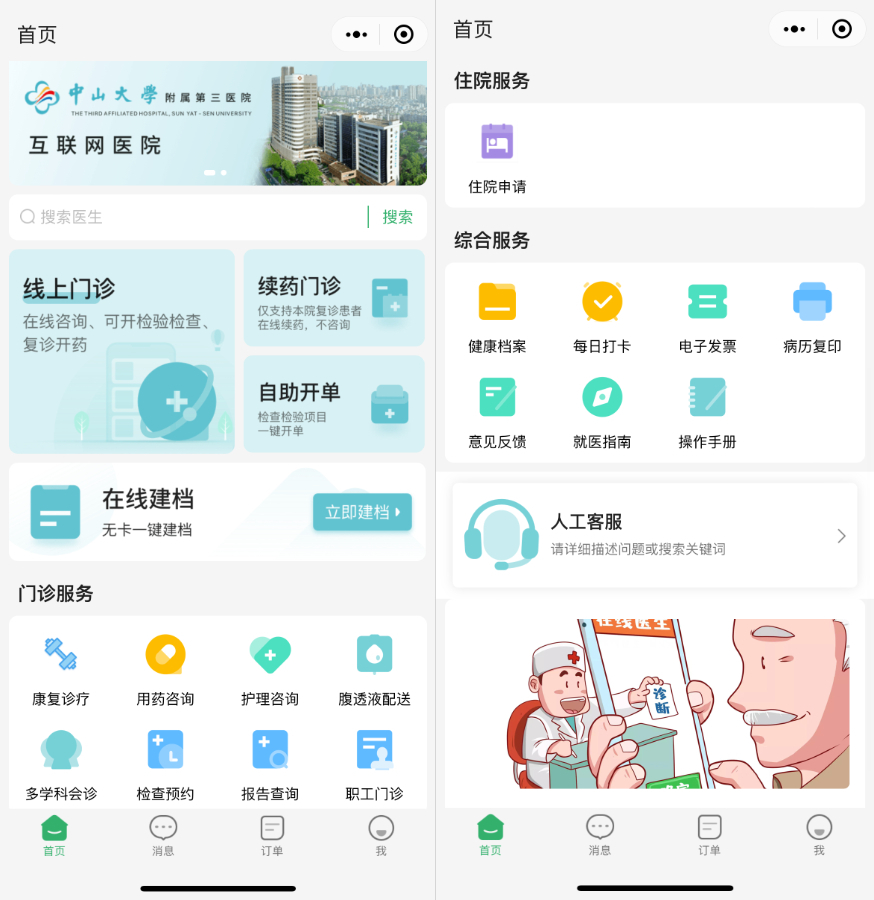Check results via 报告查询

[270, 765]
